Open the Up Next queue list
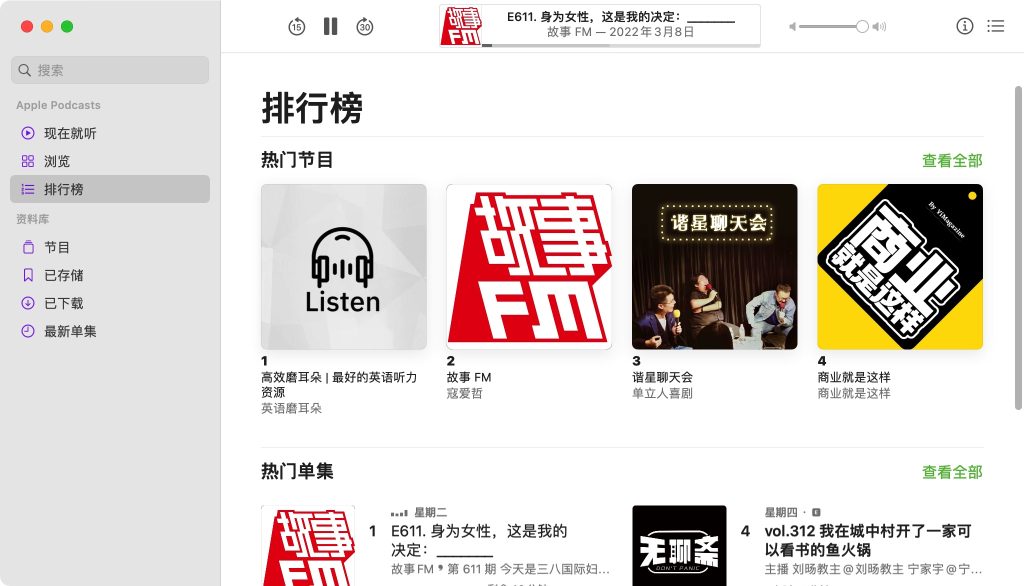The width and height of the screenshot is (1024, 586). (x=995, y=27)
